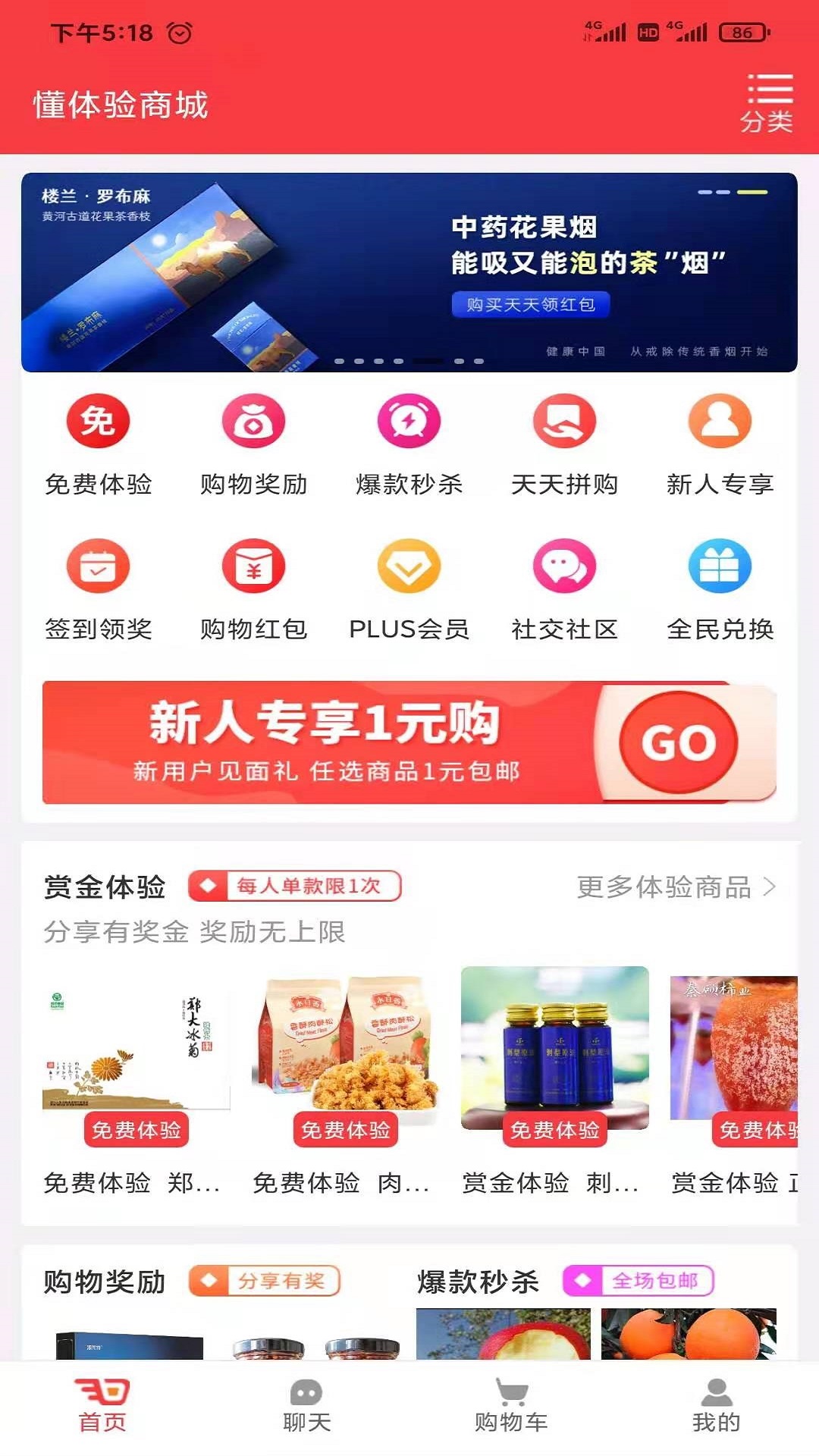
Task: Open the blue bottles 赏金体验 product
Action: click(x=555, y=1054)
